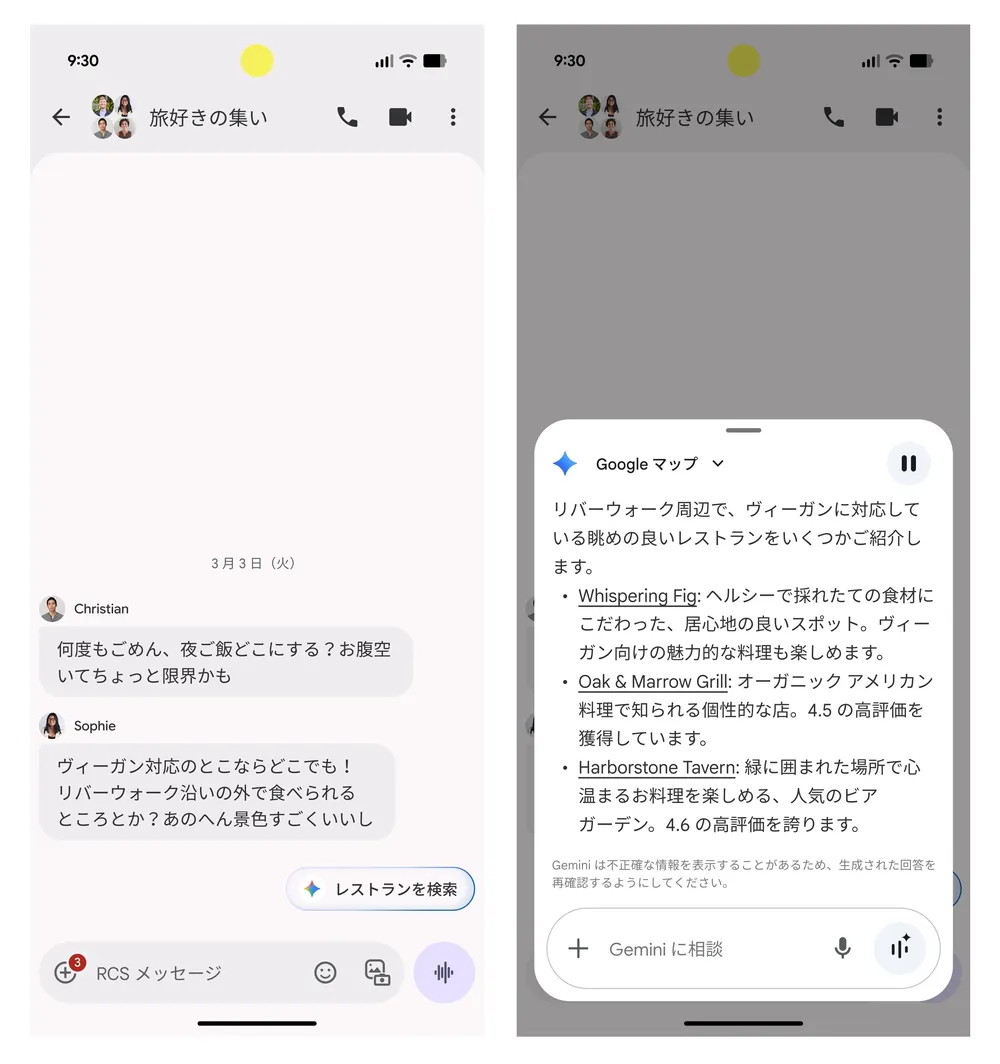1000x1064 pixels.
Task: Tap the plus icon beside Gemini に相談
Action: pos(577,948)
